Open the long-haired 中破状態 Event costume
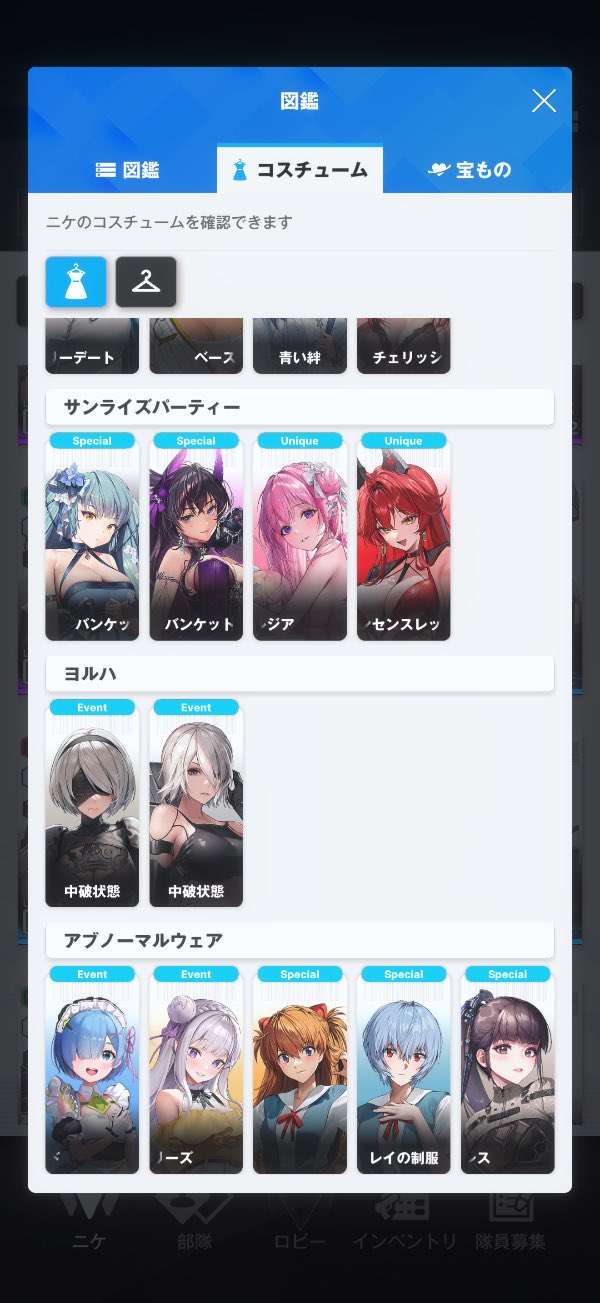Viewport: 600px width, 1303px height. (x=196, y=804)
